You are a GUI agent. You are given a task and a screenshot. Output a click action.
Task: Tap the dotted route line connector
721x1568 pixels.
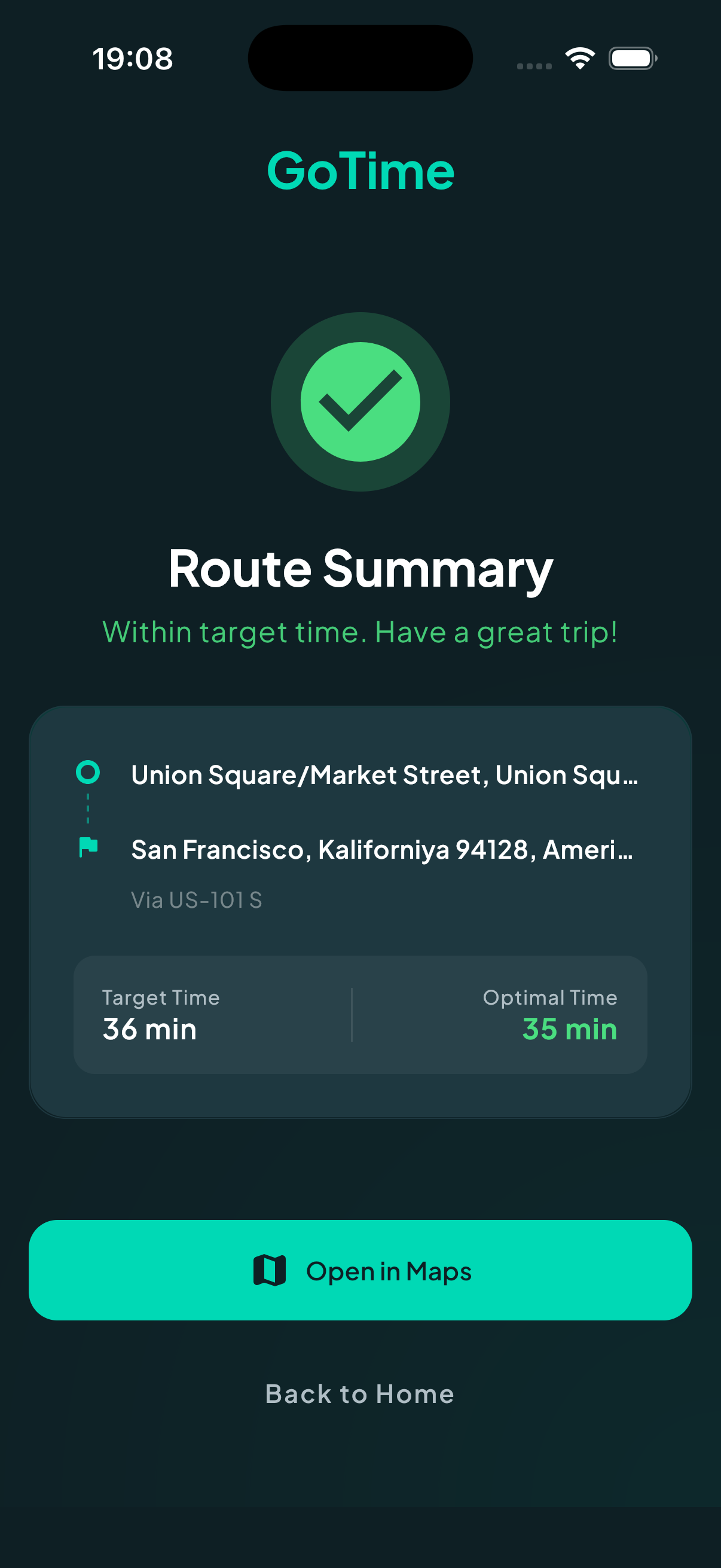(87, 812)
